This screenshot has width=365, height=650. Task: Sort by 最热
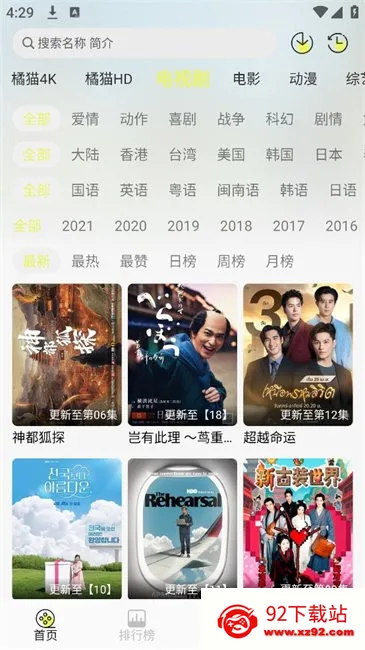pos(85,261)
